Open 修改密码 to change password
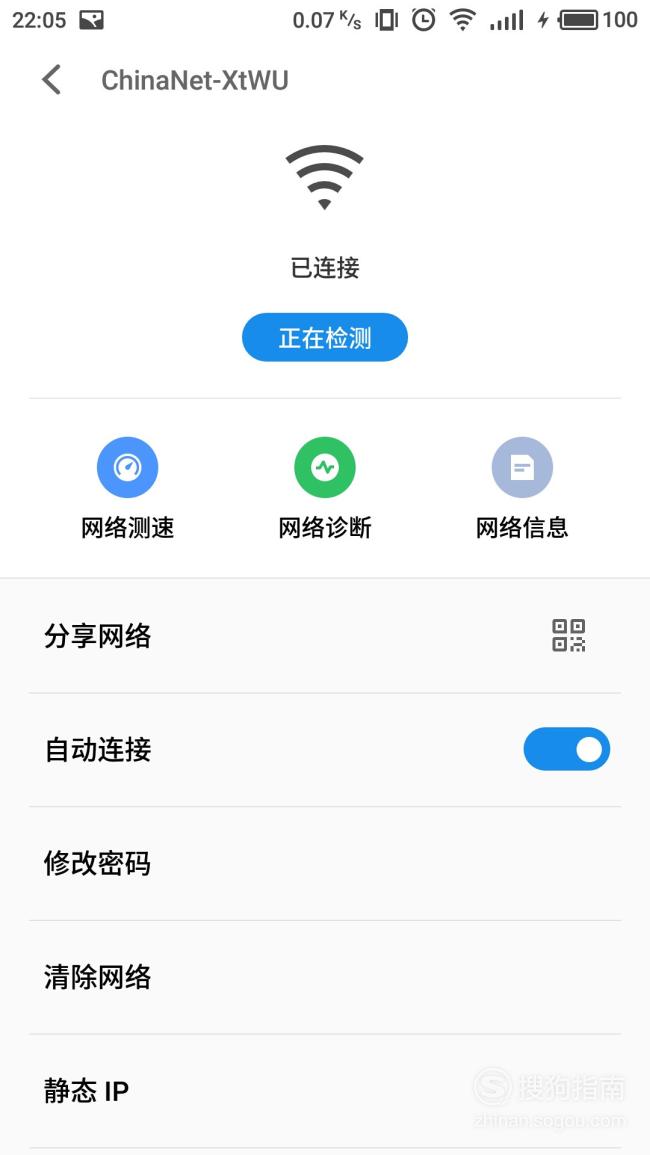This screenshot has height=1155, width=650. [325, 863]
